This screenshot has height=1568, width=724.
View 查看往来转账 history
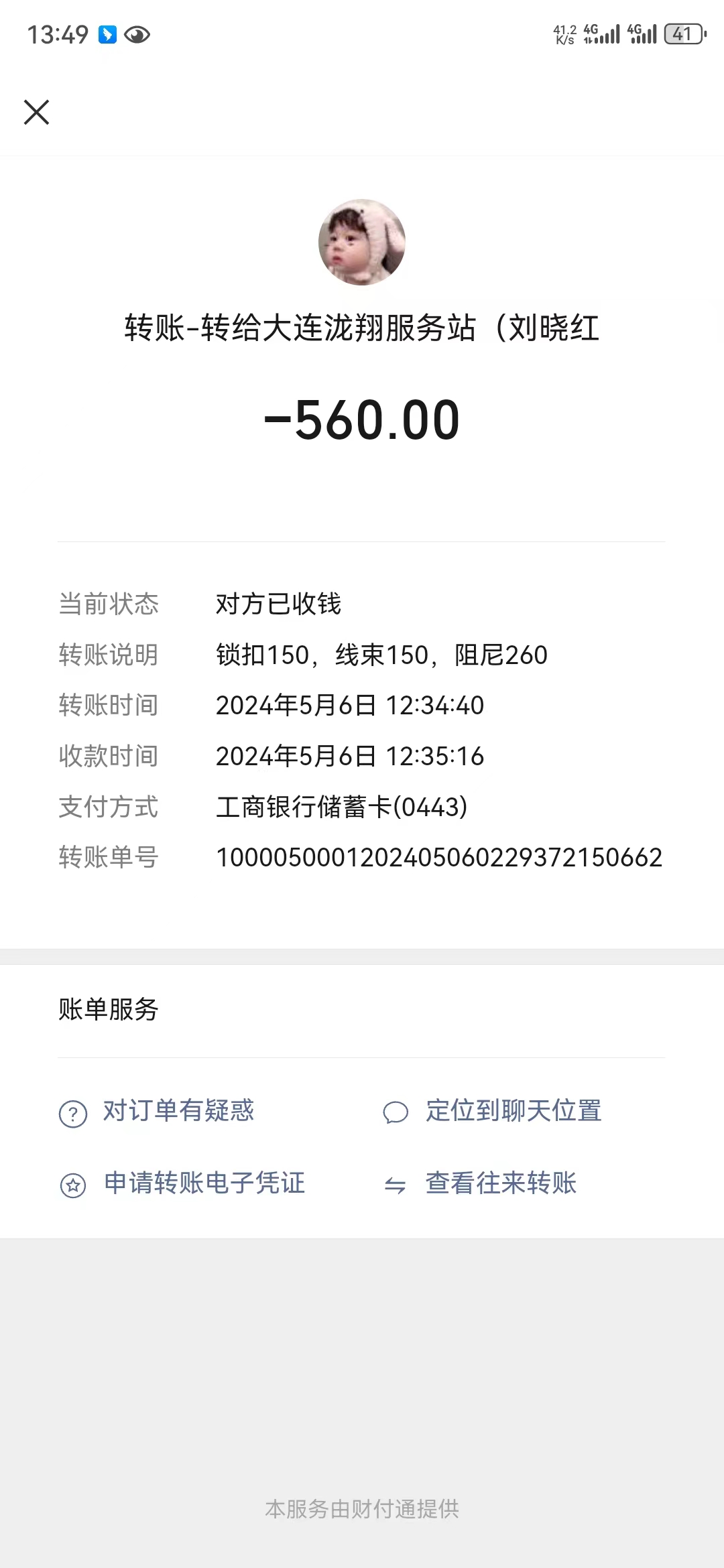tap(480, 1184)
